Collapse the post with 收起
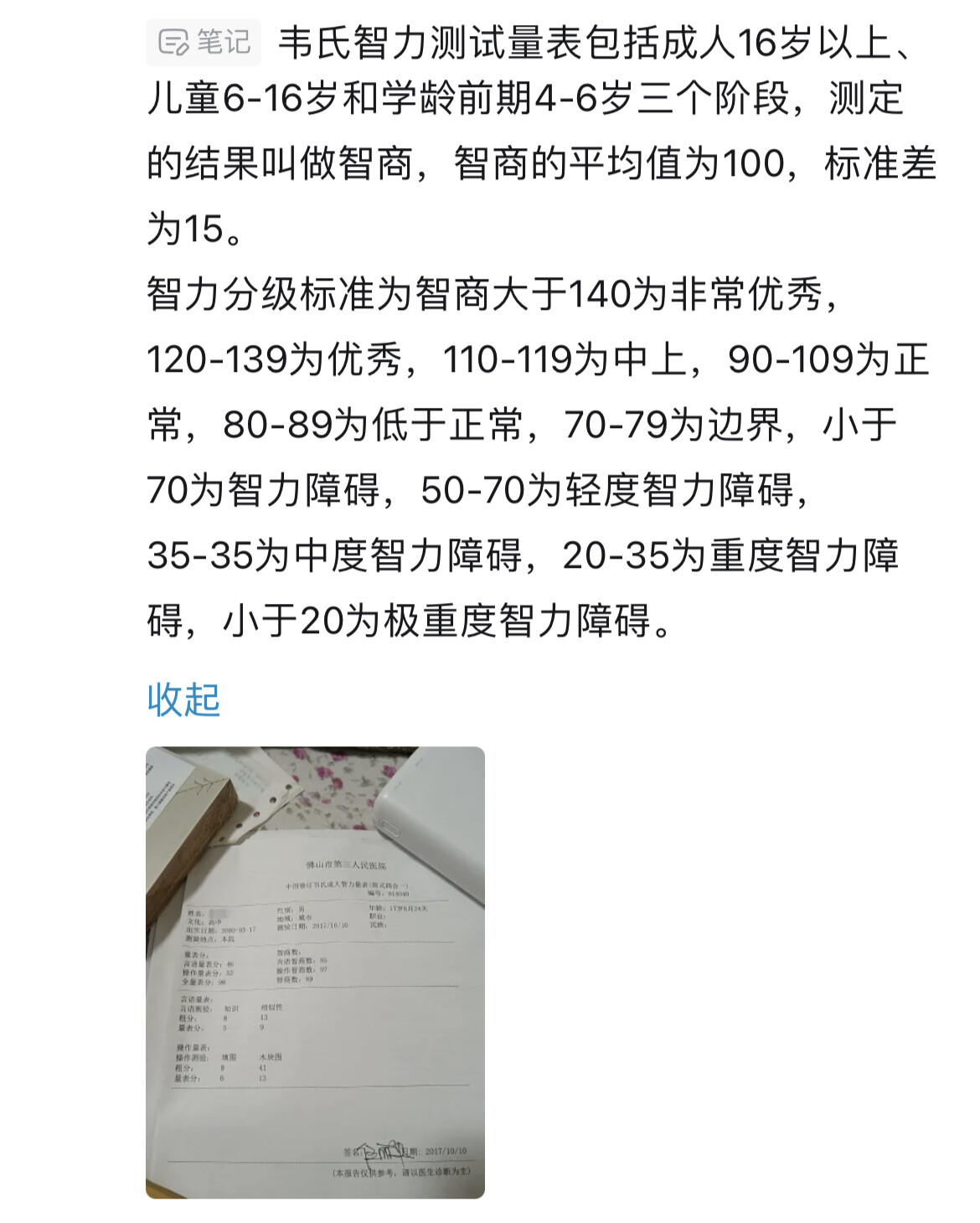Image resolution: width=980 pixels, height=1223 pixels. point(183,699)
